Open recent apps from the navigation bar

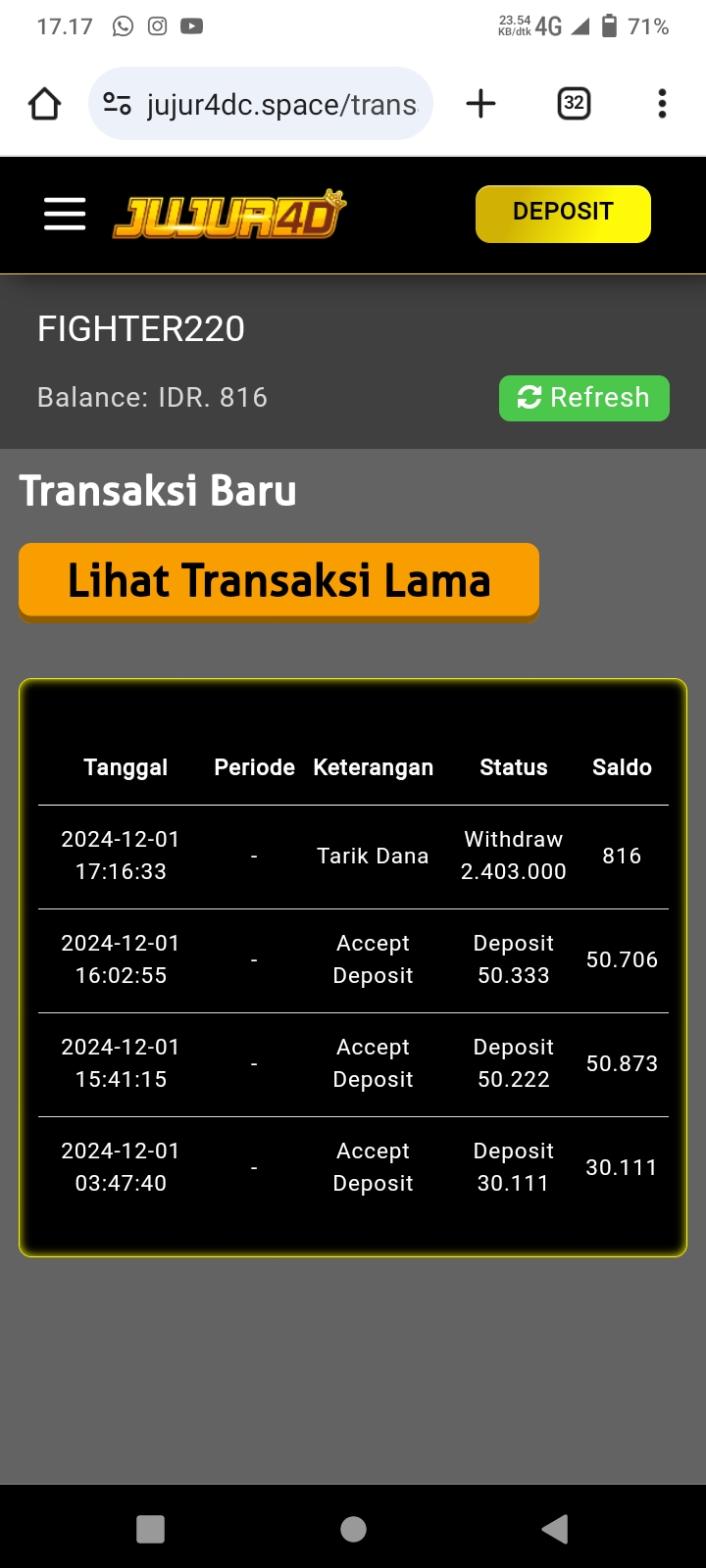(x=150, y=1529)
